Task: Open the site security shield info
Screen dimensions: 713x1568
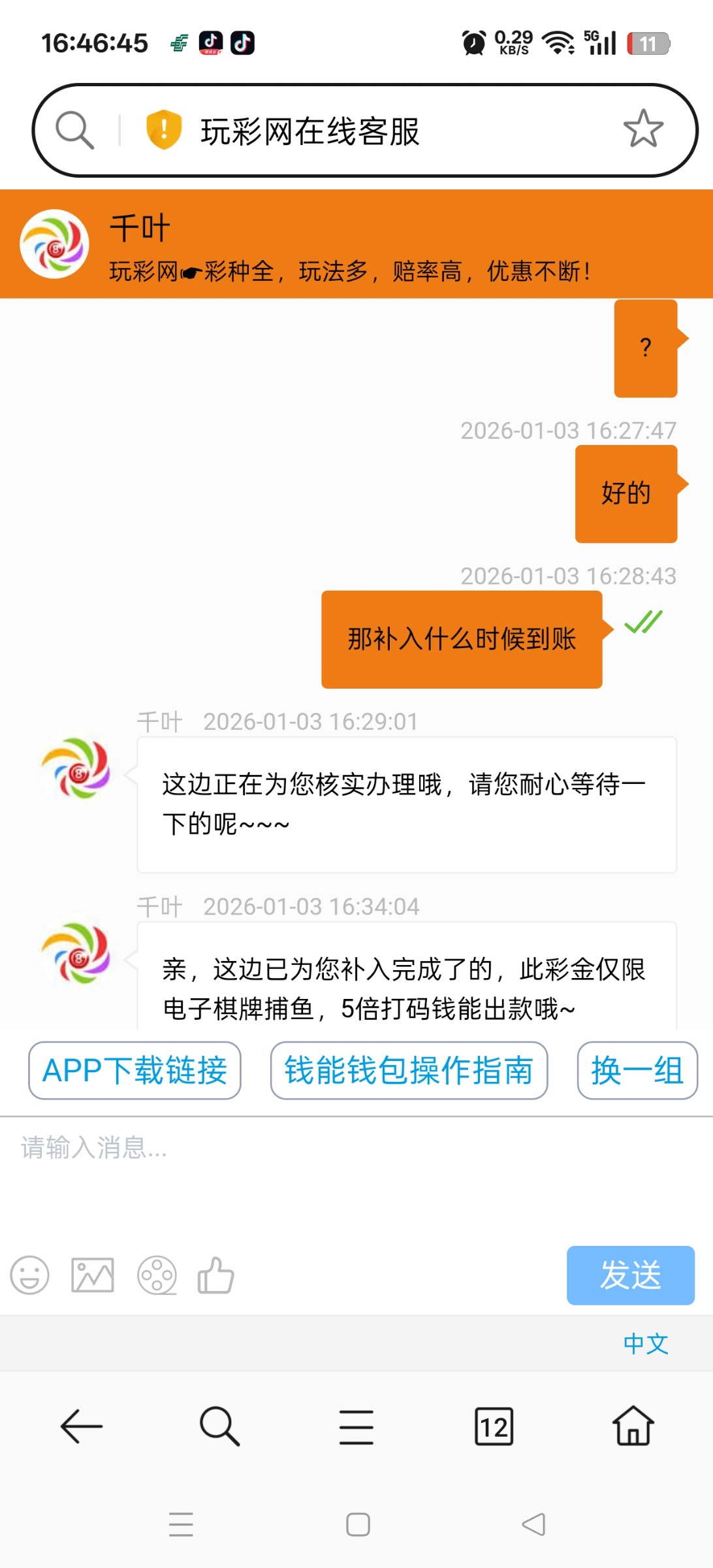Action: tap(163, 129)
